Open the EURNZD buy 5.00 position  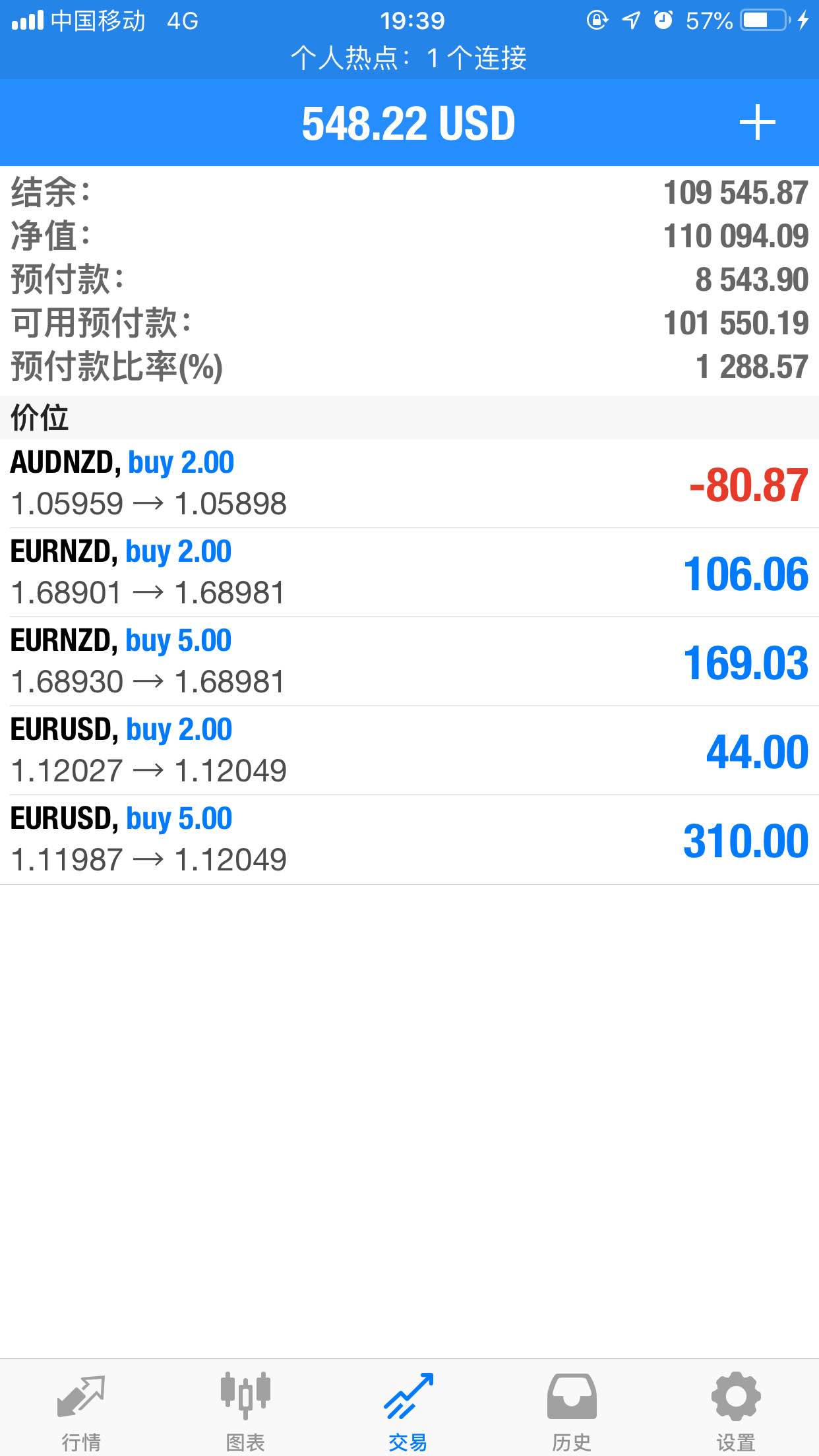(409, 661)
